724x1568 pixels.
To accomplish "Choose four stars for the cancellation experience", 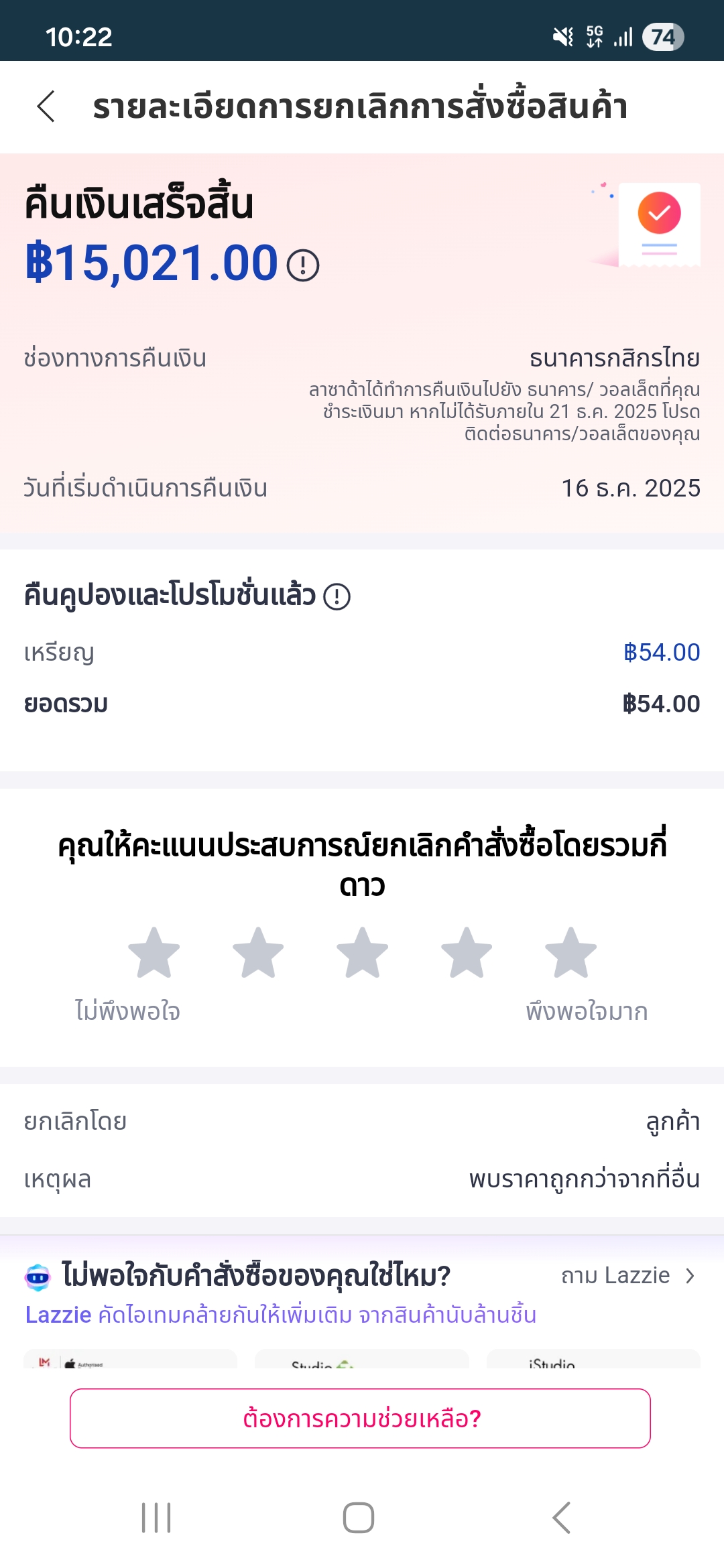I will coord(467,953).
